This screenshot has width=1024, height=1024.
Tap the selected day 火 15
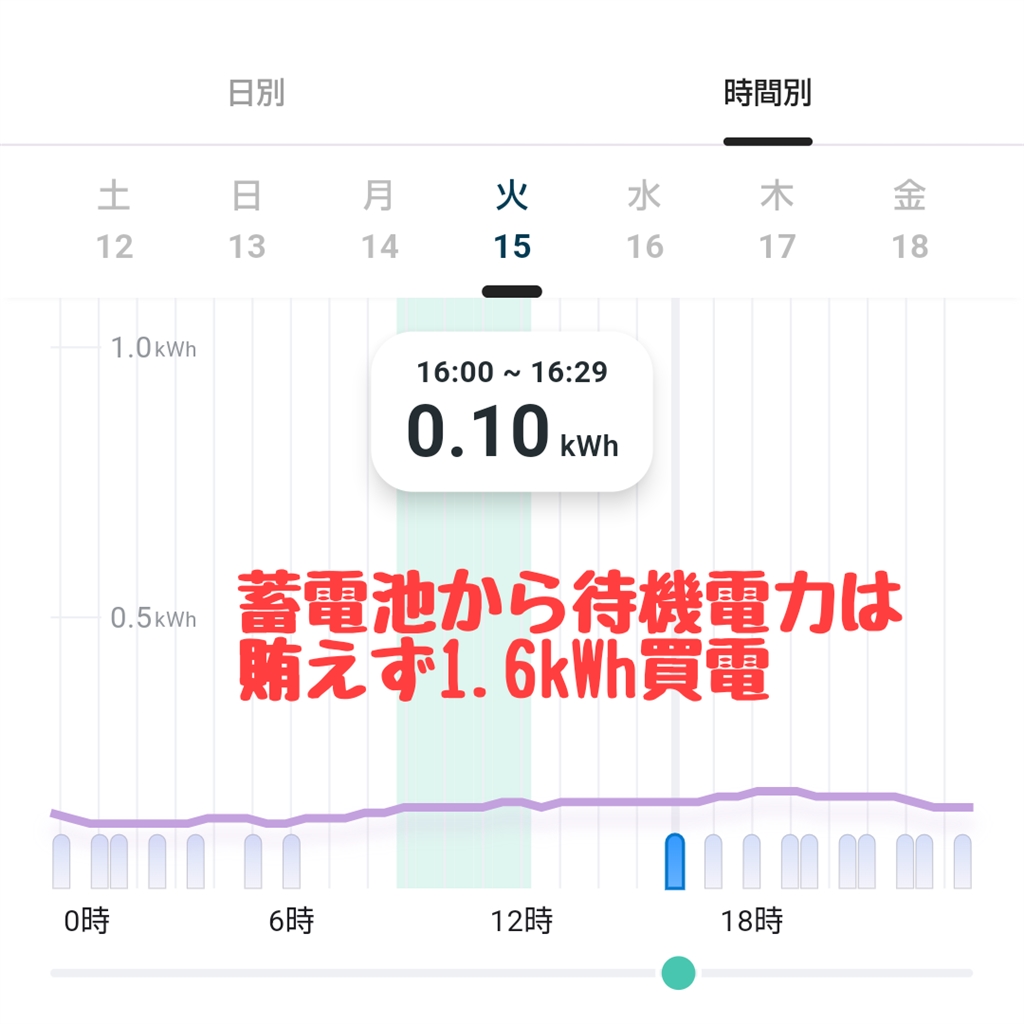coord(512,221)
